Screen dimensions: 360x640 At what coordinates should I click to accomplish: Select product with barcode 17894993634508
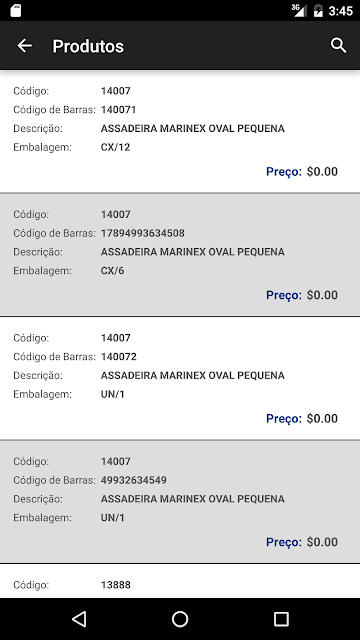(x=180, y=255)
